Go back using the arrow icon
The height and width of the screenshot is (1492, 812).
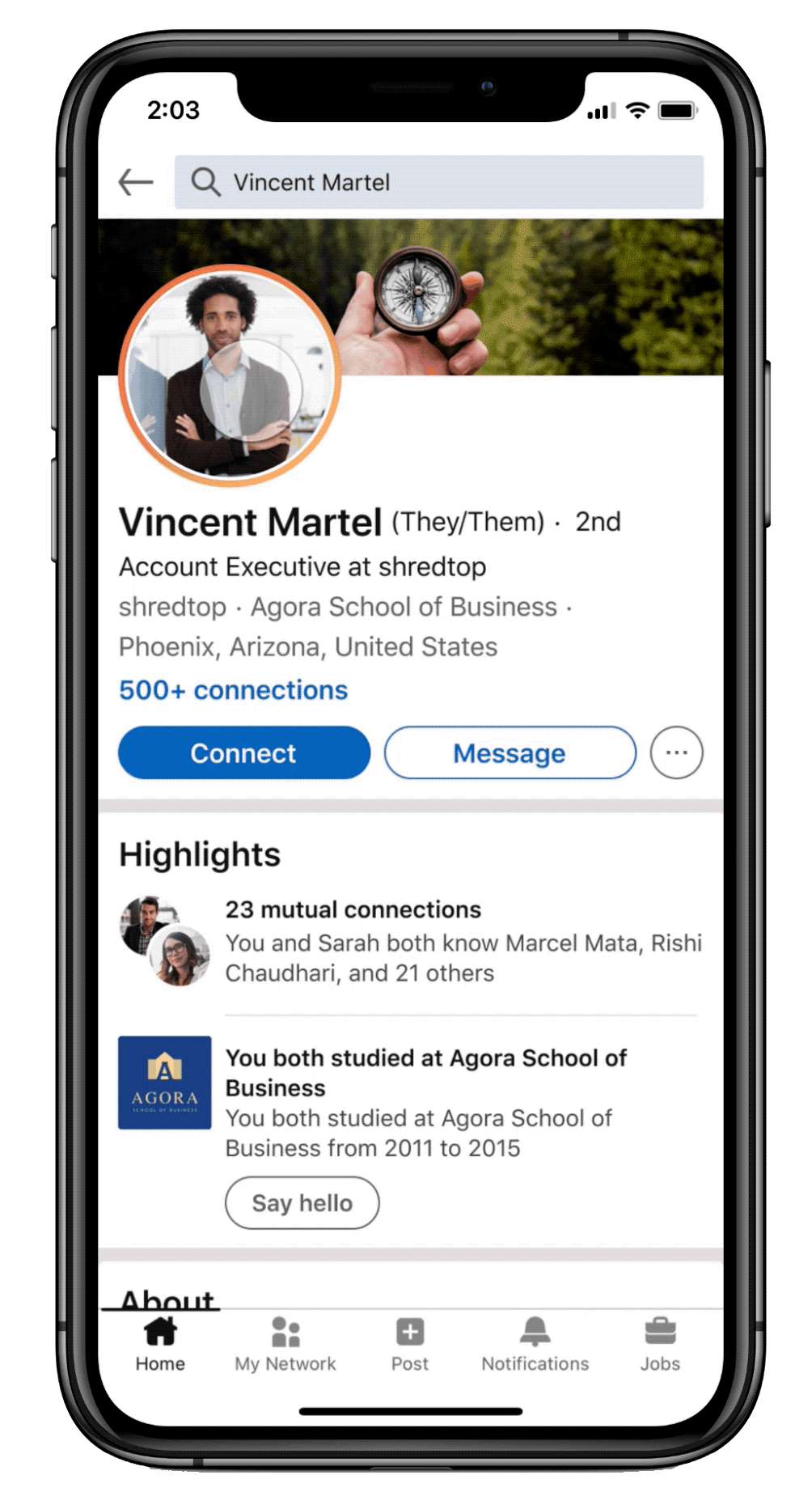point(136,182)
